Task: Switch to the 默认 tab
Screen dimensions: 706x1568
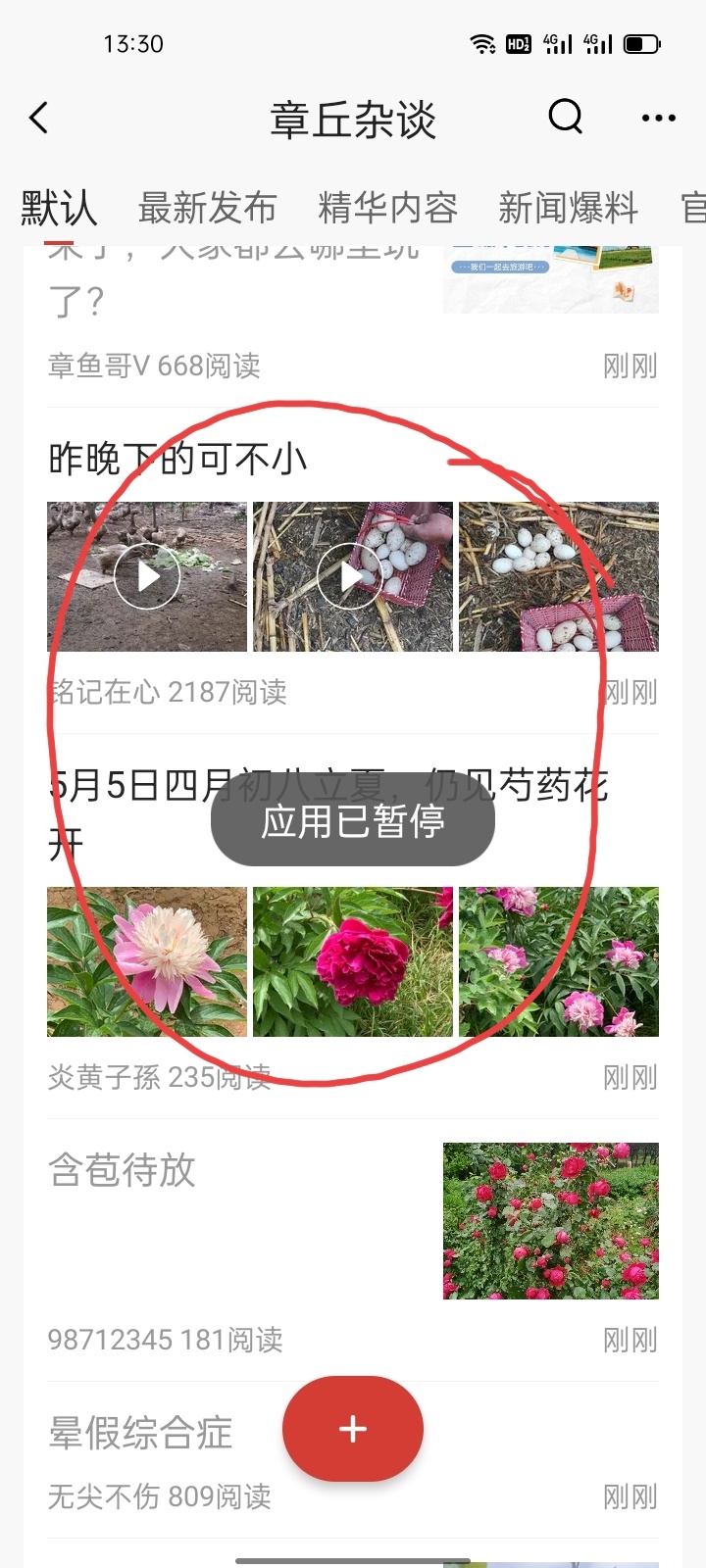Action: pos(59,208)
